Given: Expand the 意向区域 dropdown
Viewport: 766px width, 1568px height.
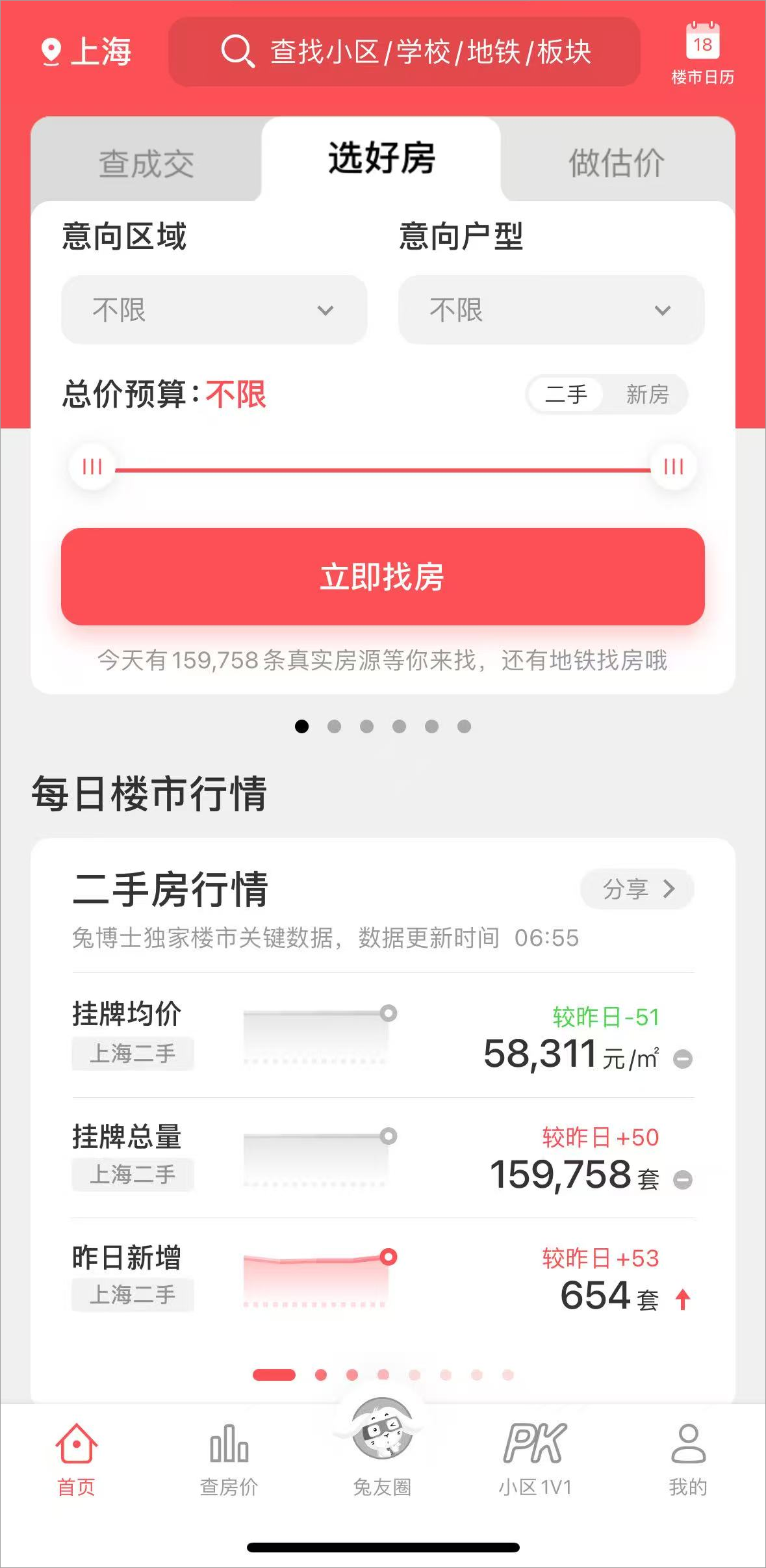Looking at the screenshot, I should [214, 310].
